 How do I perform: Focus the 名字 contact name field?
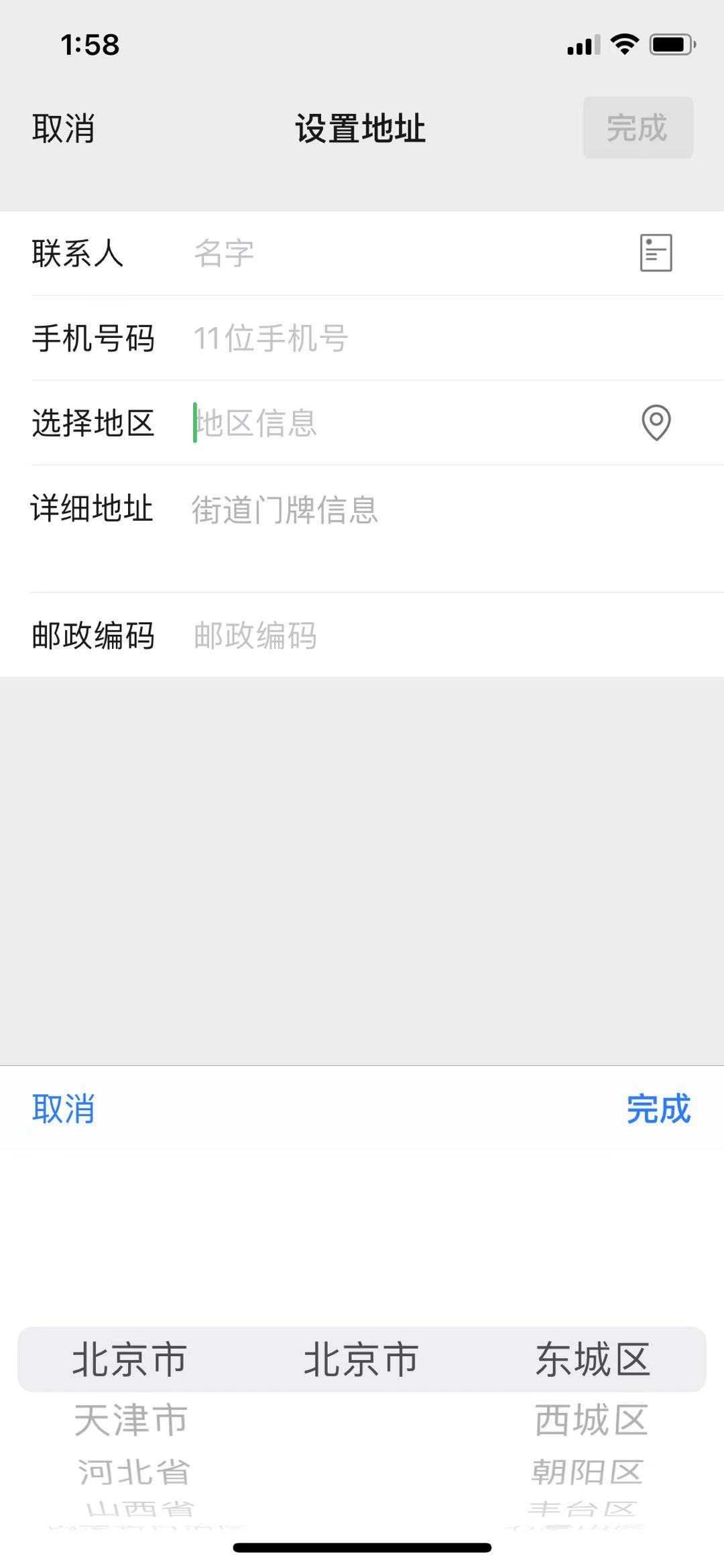(402, 253)
